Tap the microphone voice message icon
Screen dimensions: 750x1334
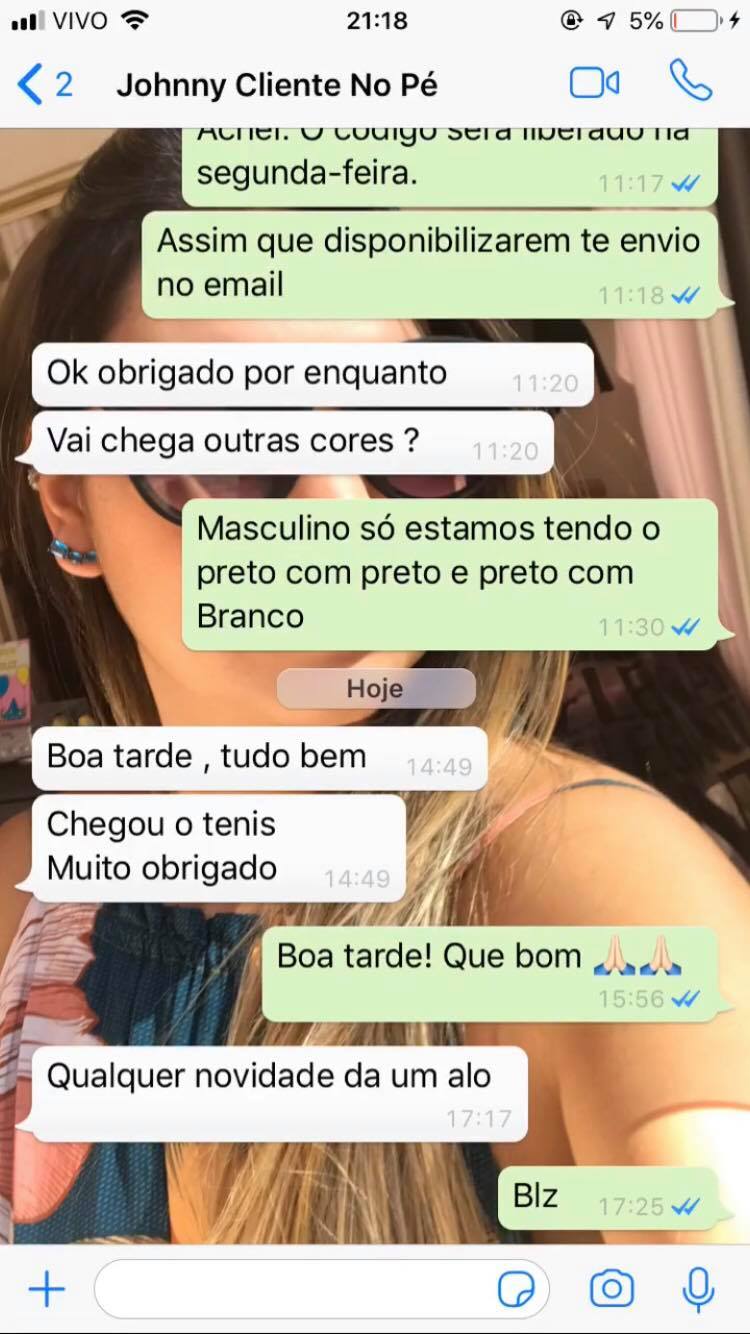pos(698,1290)
